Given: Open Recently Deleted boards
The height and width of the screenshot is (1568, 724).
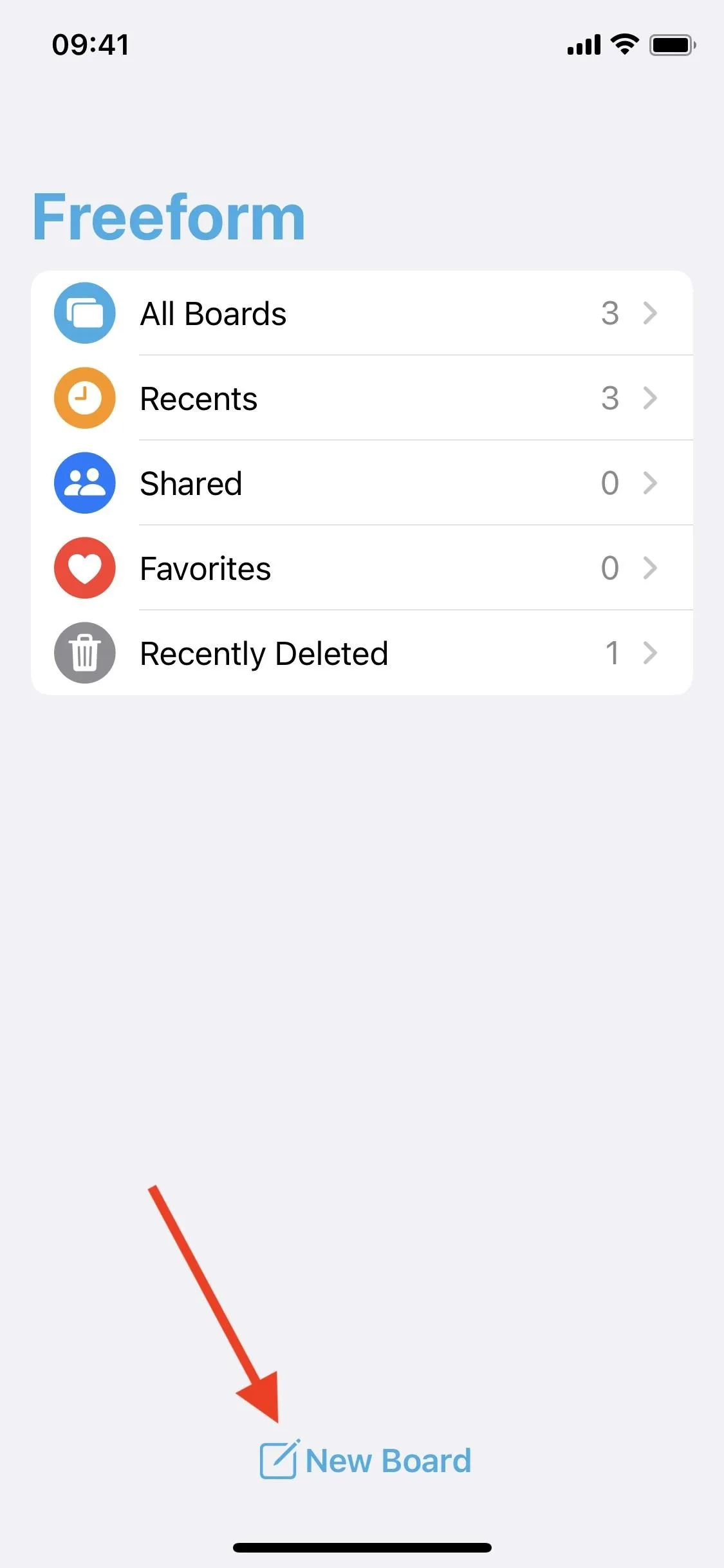Looking at the screenshot, I should point(362,653).
